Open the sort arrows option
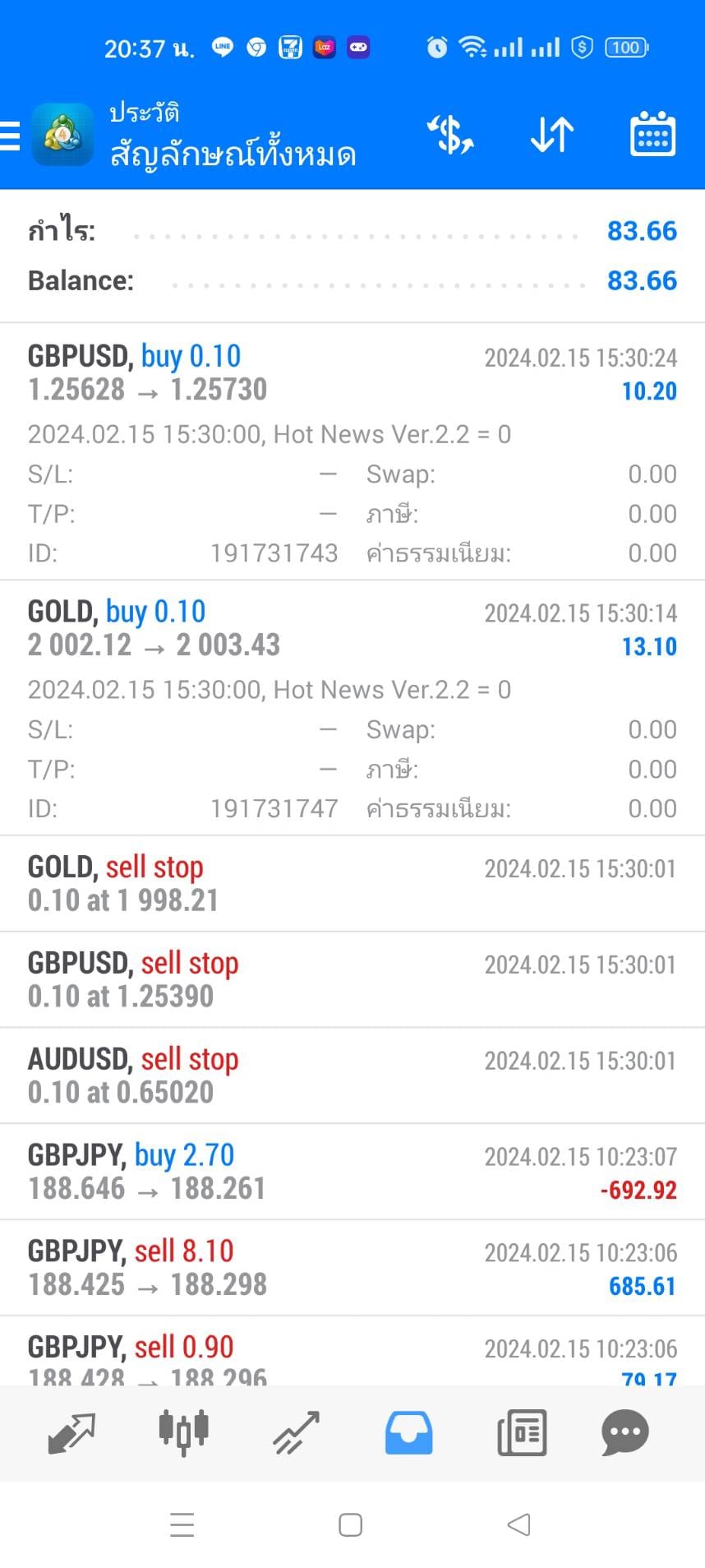Image resolution: width=705 pixels, height=1568 pixels. [551, 135]
